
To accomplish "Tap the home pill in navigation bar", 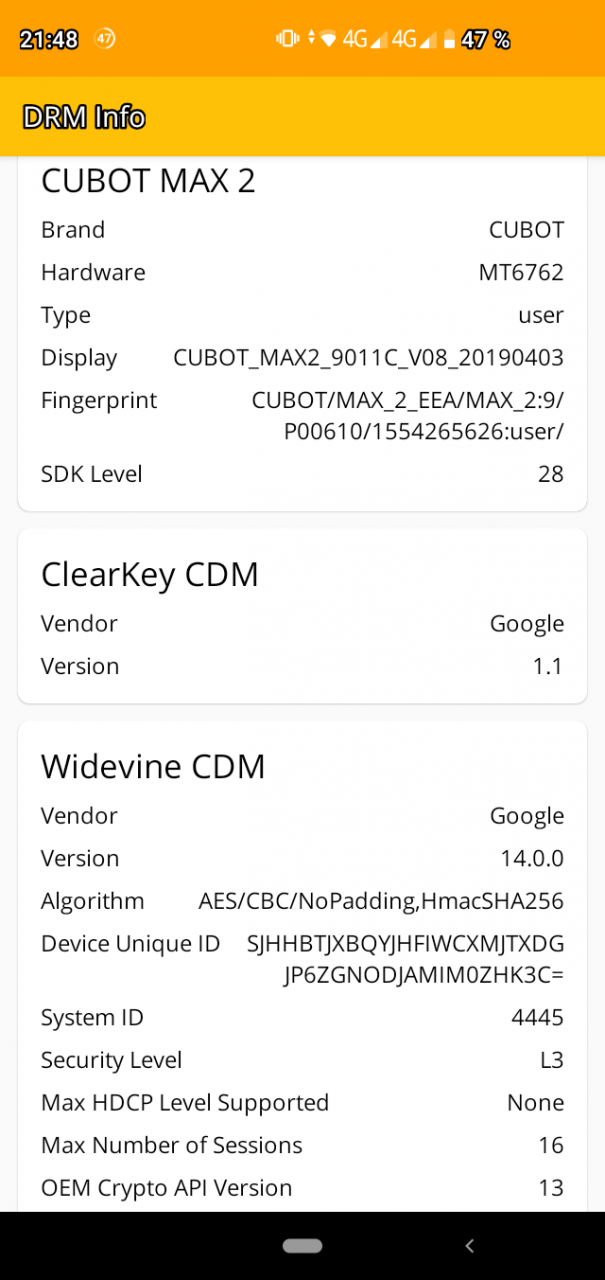I will pos(302,1246).
